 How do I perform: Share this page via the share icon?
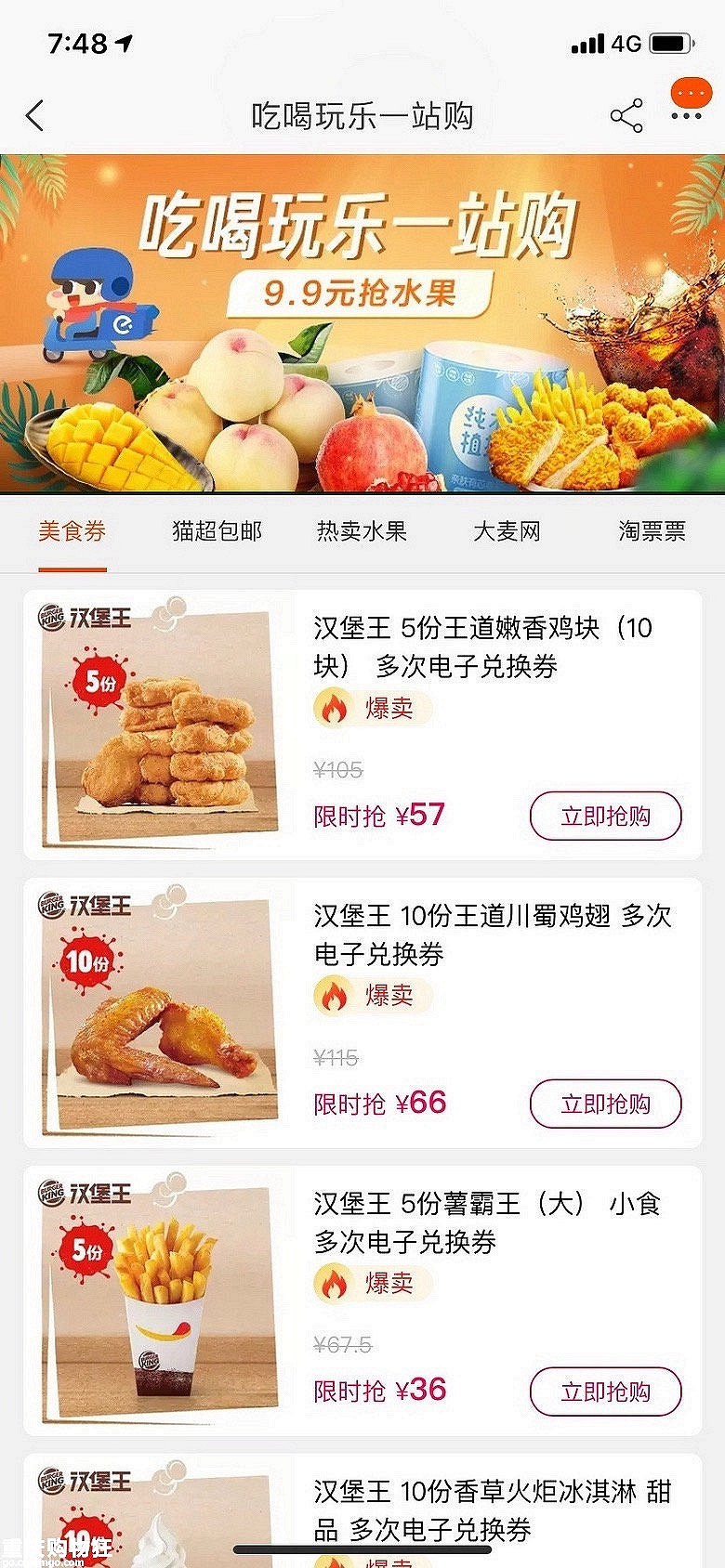pos(626,116)
